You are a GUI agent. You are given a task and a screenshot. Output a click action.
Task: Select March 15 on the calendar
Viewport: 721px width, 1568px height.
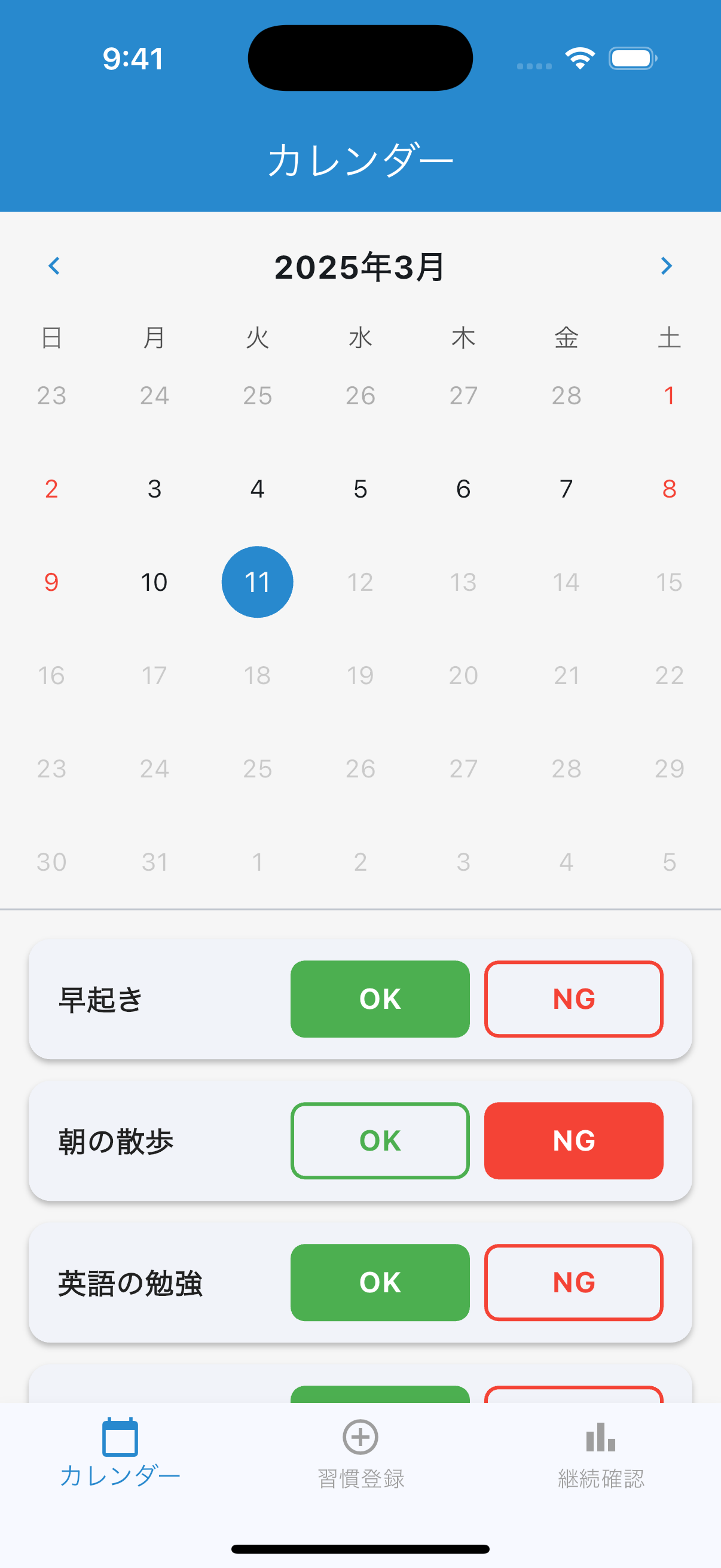click(x=668, y=582)
